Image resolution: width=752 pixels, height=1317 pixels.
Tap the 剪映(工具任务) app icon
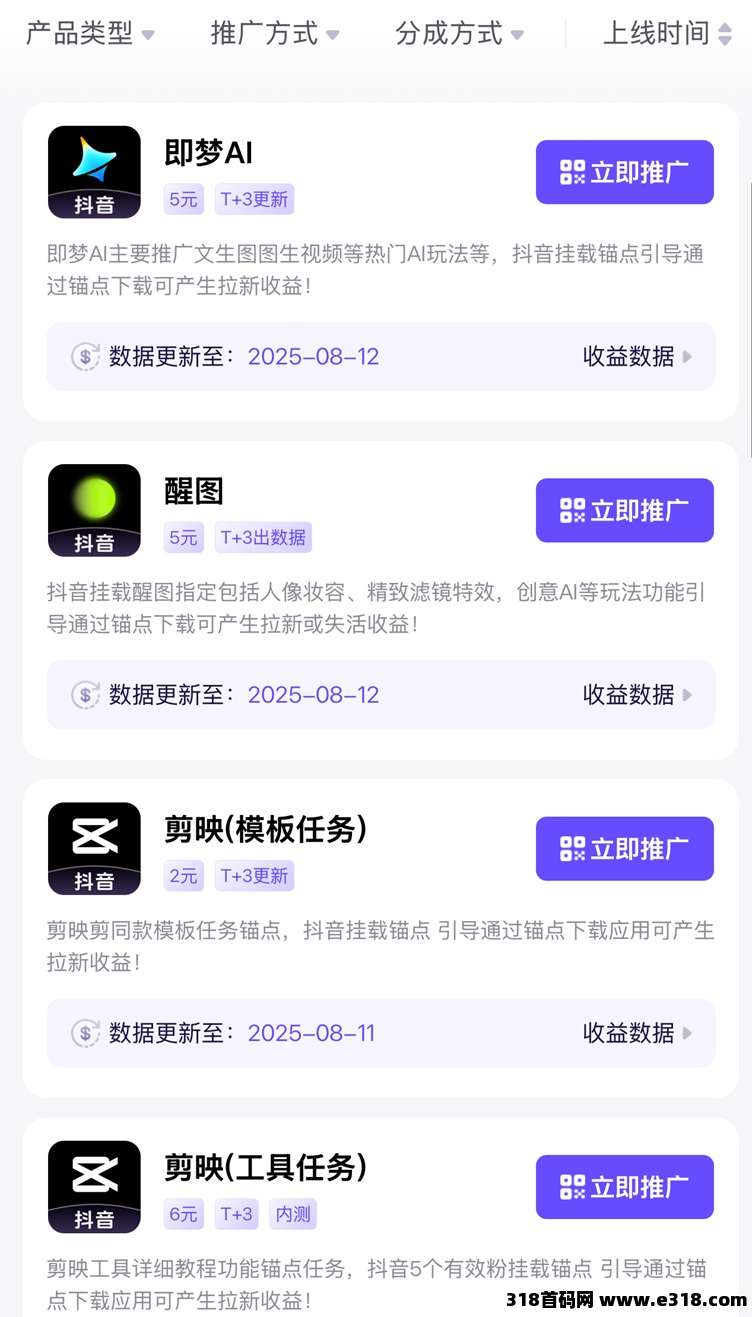tap(93, 1185)
